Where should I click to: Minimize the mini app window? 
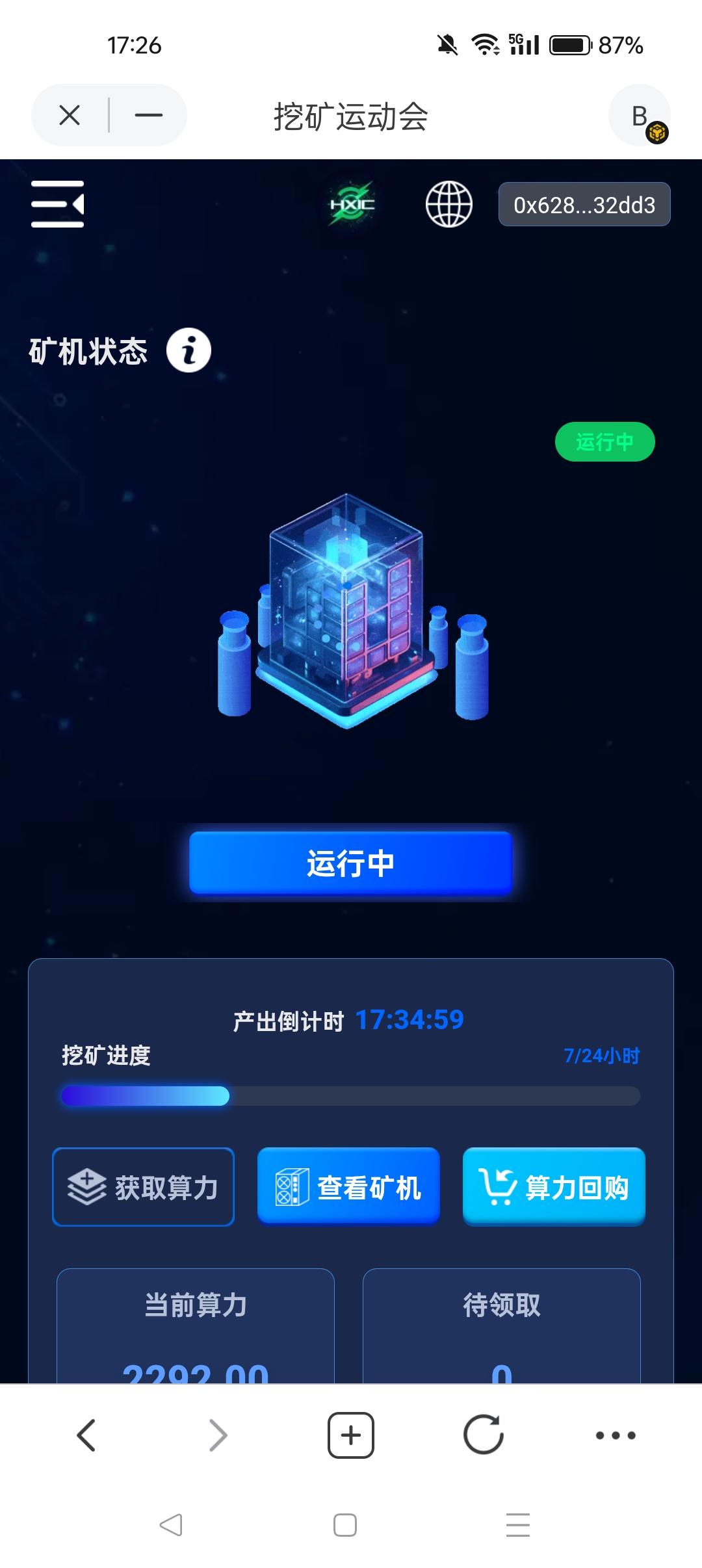[149, 116]
